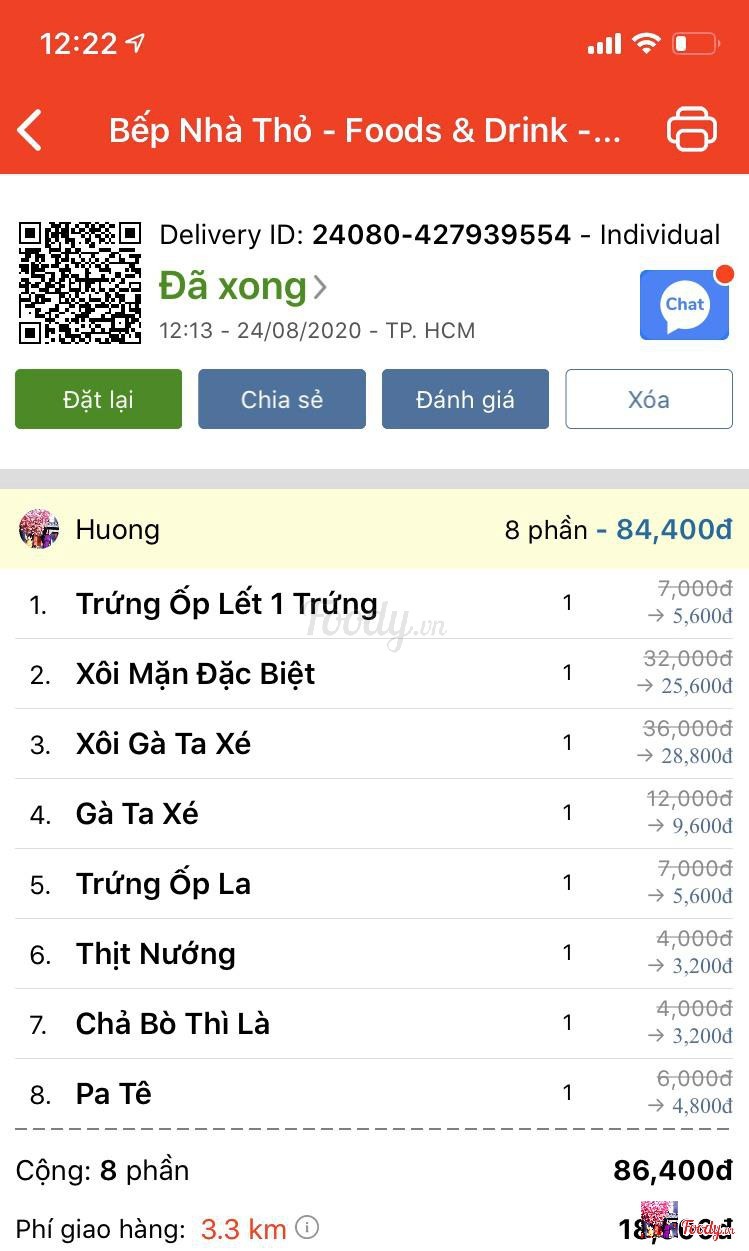This screenshot has width=749, height=1251.
Task: Go back using the header arrow
Action: click(x=30, y=131)
